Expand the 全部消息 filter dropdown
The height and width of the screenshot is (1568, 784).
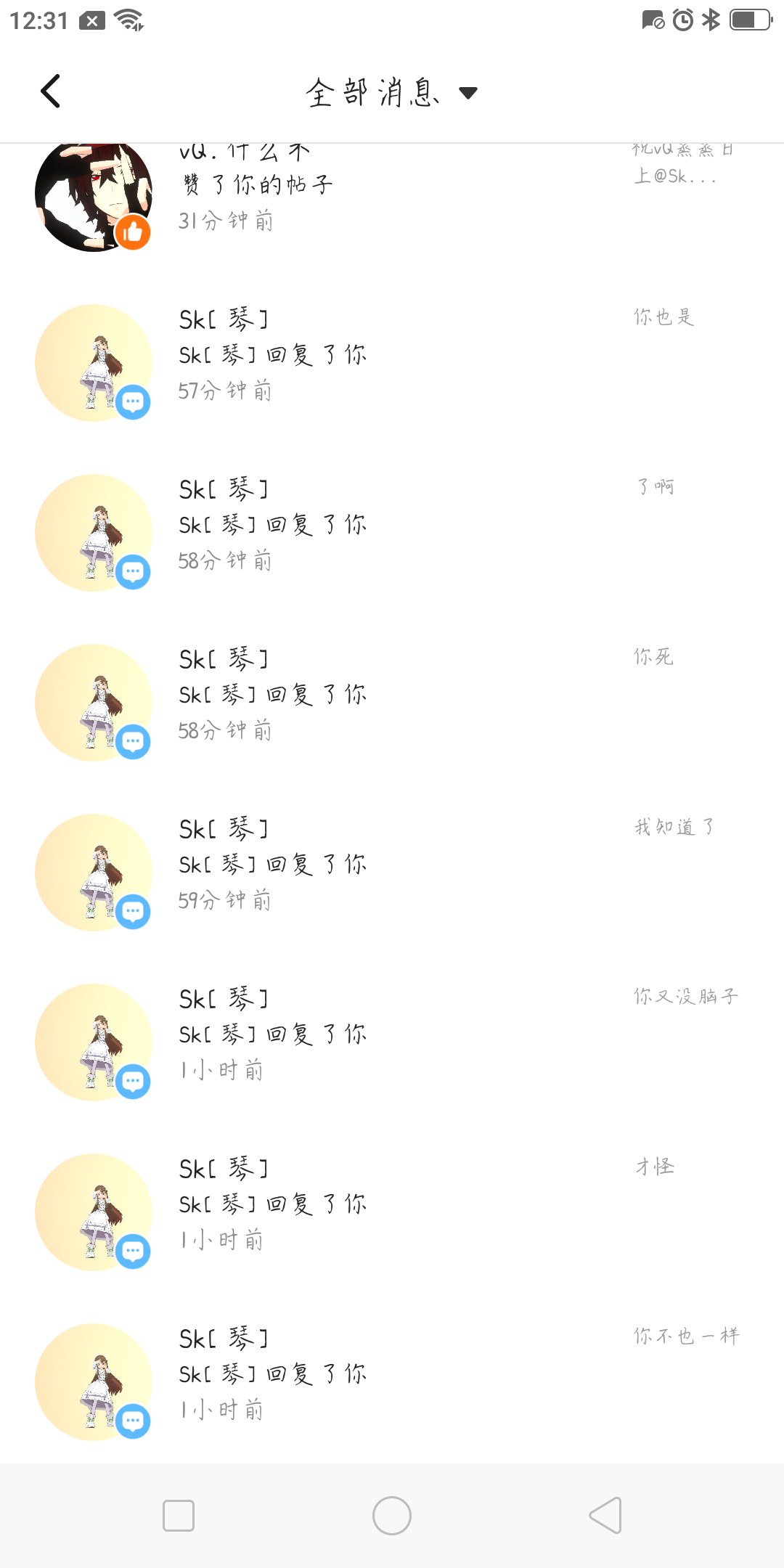392,92
